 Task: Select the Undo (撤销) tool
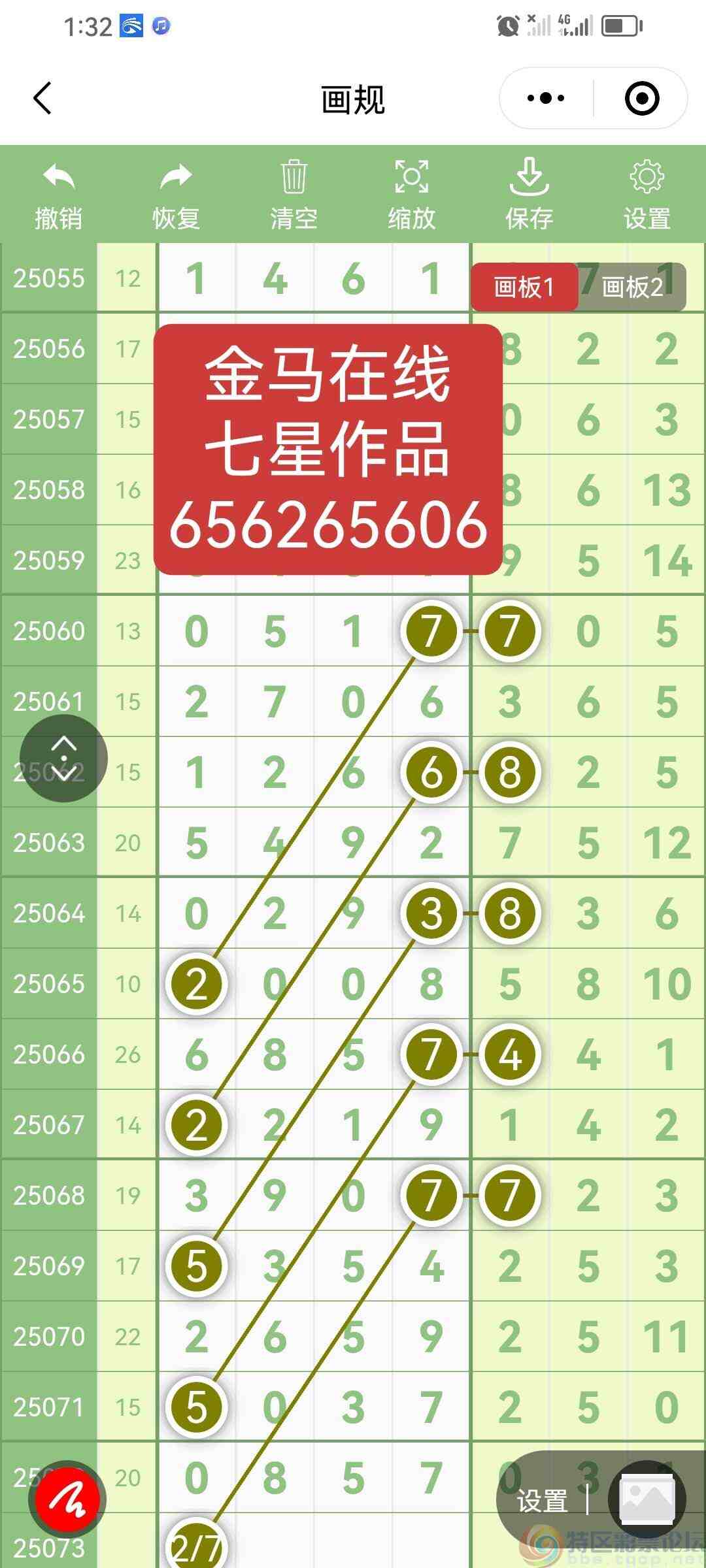[x=58, y=193]
